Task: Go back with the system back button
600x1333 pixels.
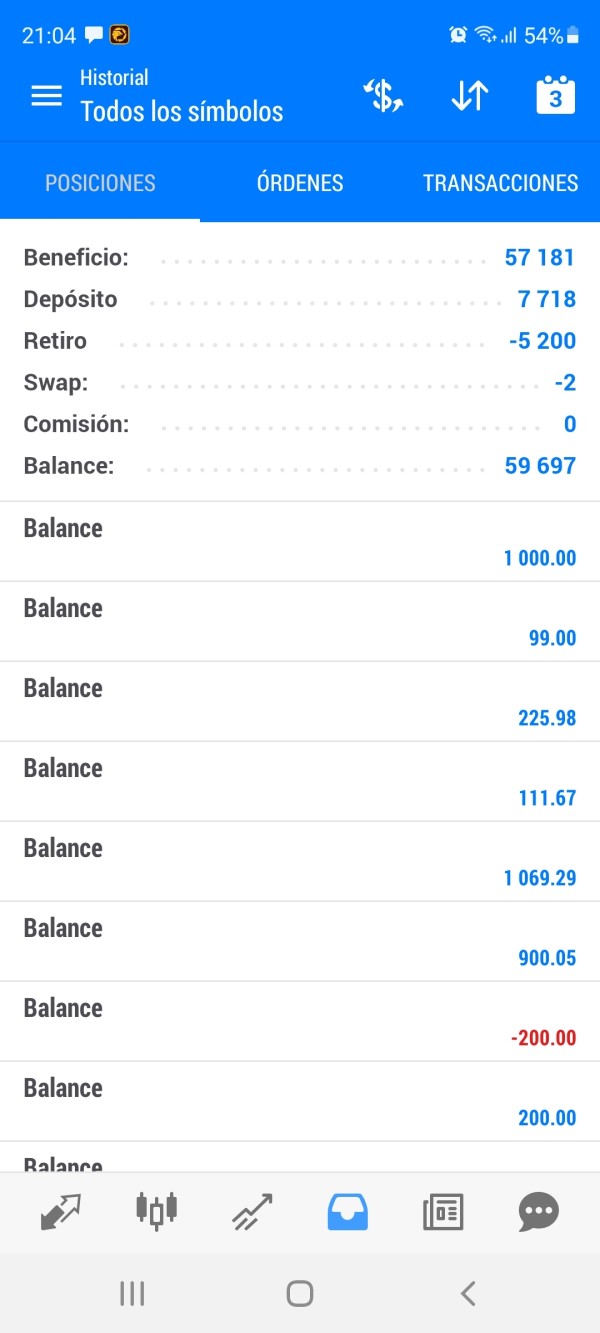Action: tap(467, 1294)
